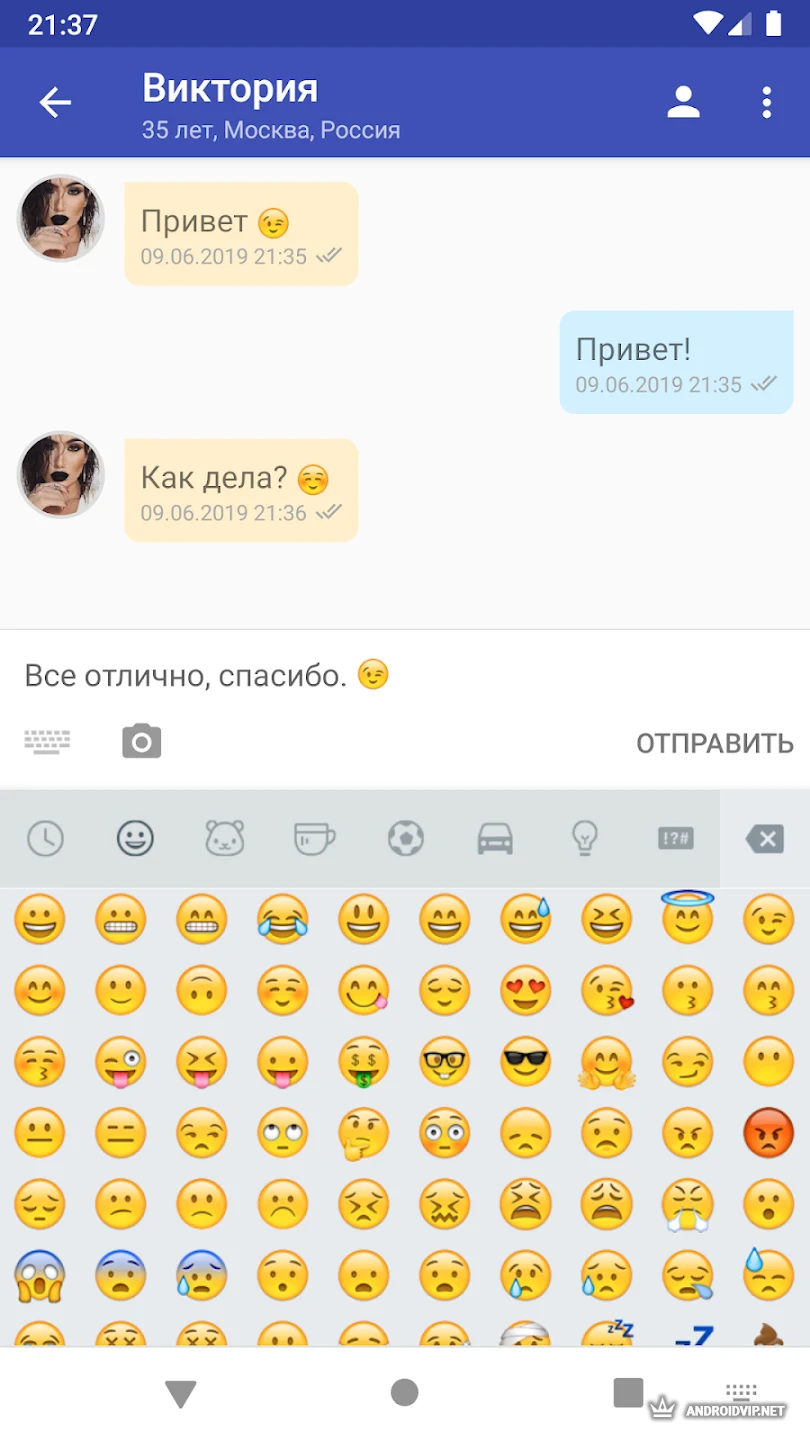Insert the heart eyes emoji
This screenshot has width=810, height=1440.
pos(526,990)
